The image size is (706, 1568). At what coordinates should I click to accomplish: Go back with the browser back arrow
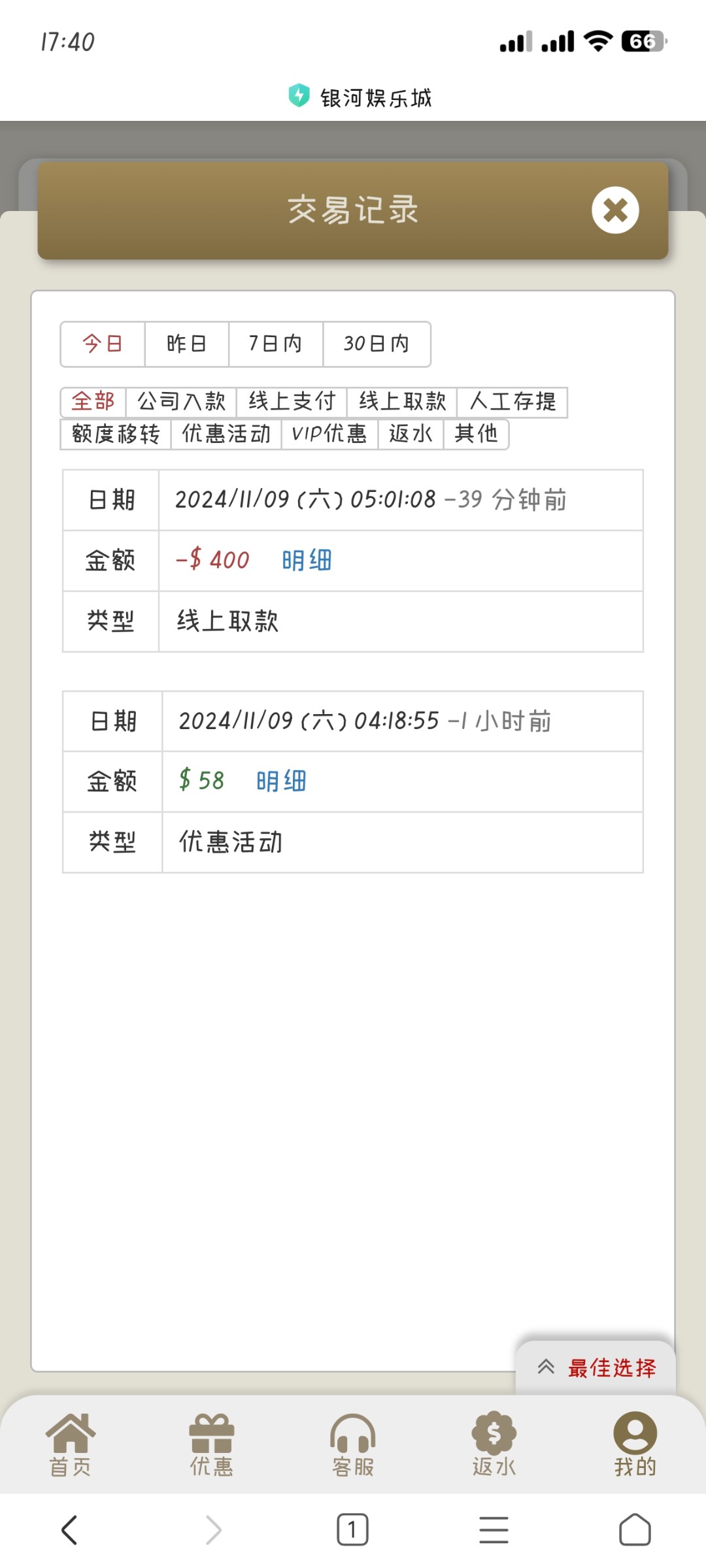[x=69, y=1530]
